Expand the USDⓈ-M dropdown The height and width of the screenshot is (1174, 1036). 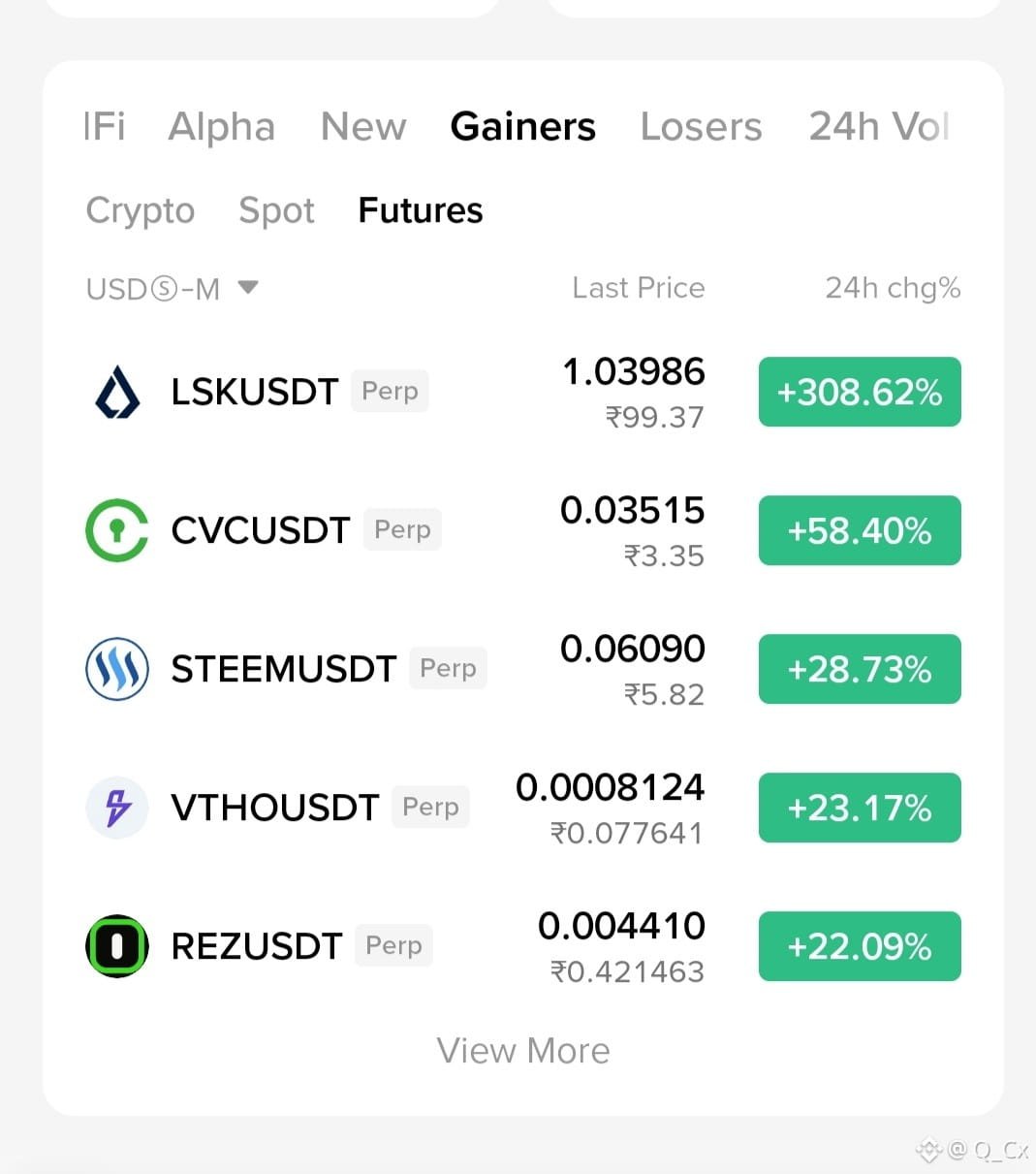click(173, 289)
